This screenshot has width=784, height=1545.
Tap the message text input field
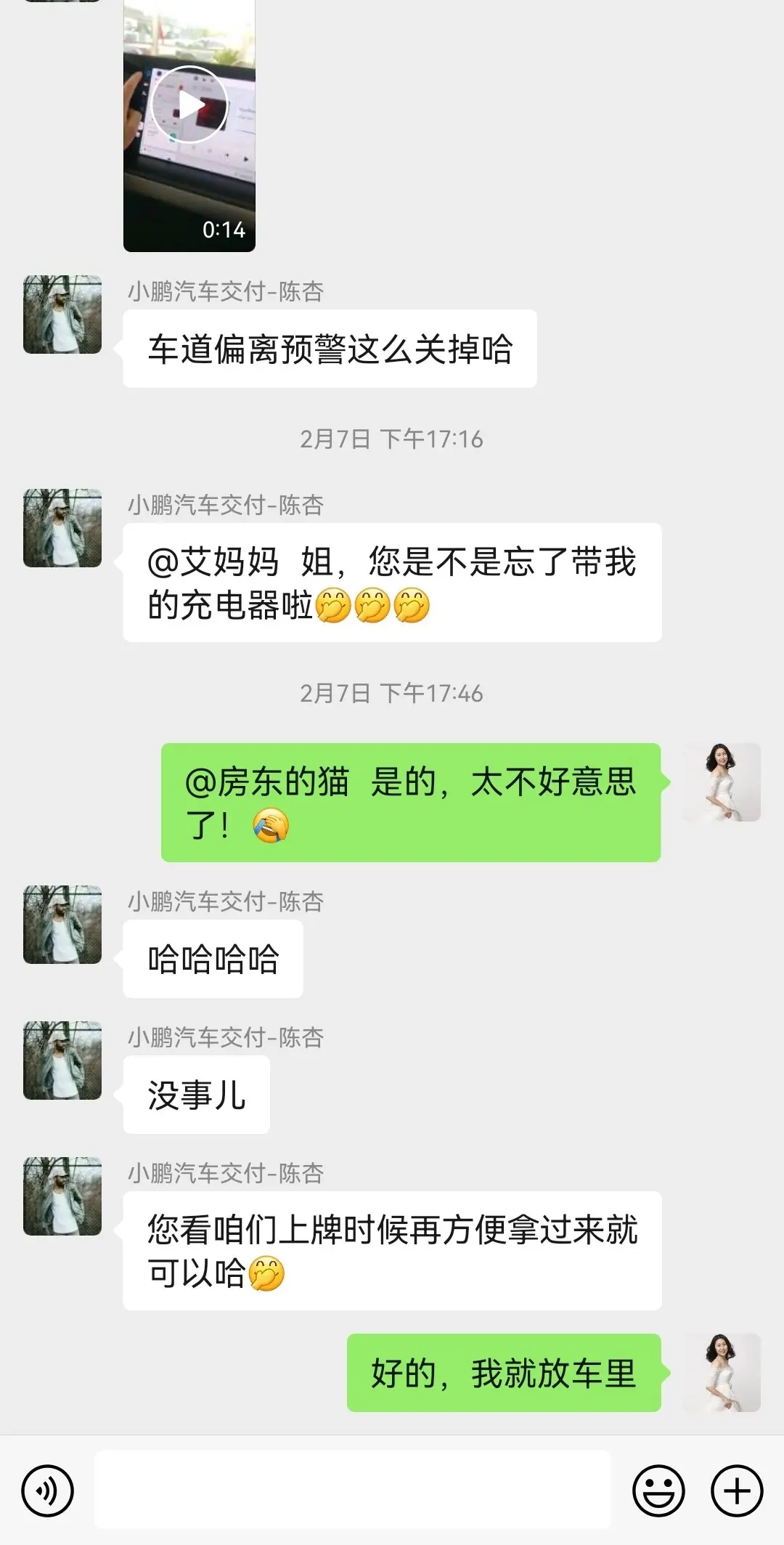click(x=353, y=1490)
